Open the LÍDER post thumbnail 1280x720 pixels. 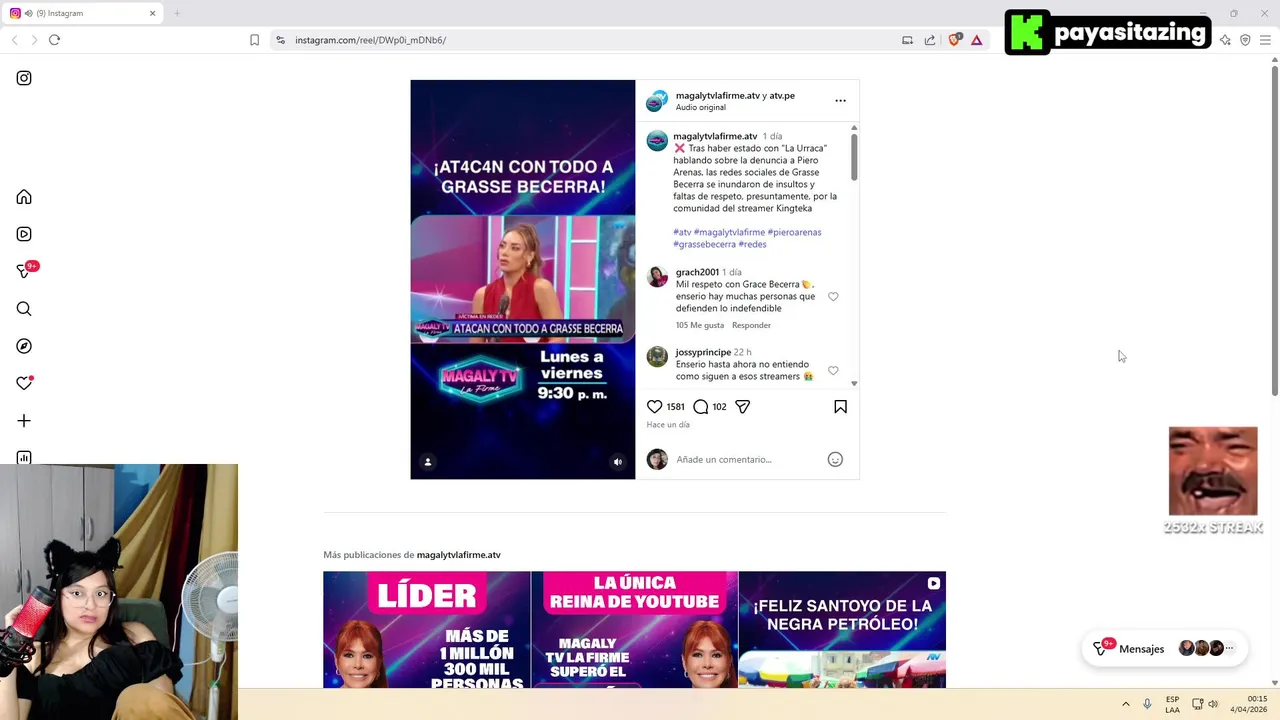click(426, 629)
